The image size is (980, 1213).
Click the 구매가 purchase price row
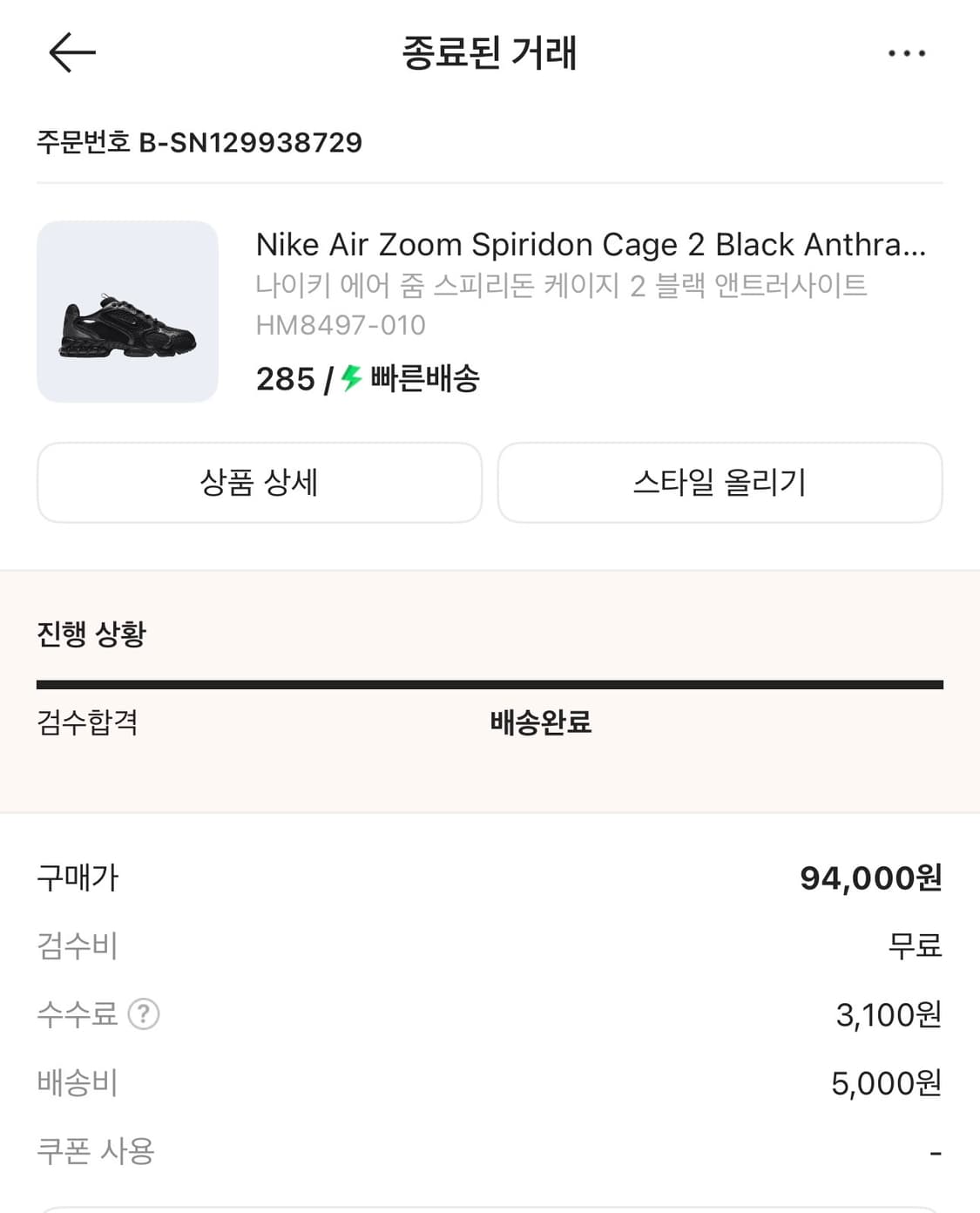(78, 878)
